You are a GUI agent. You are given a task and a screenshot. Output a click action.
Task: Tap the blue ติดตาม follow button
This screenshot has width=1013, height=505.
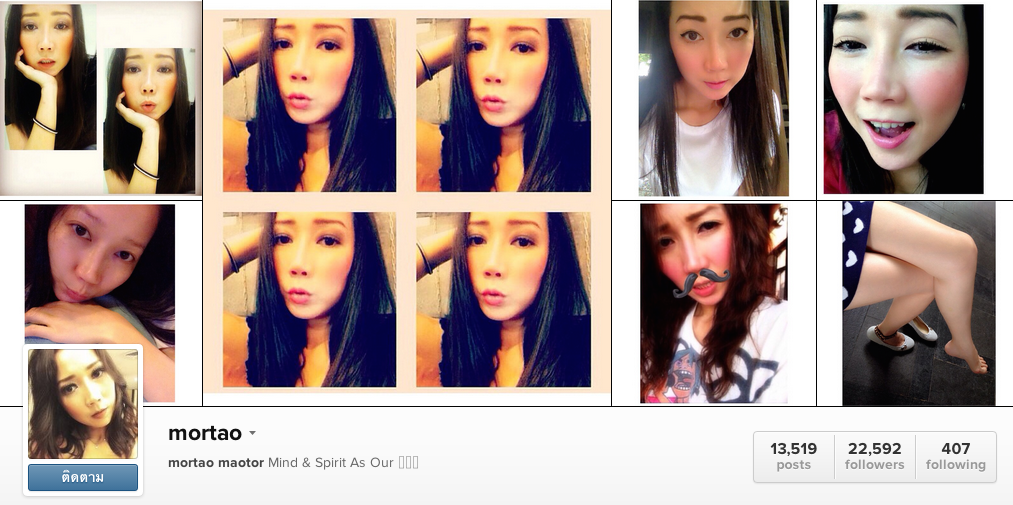click(x=83, y=478)
